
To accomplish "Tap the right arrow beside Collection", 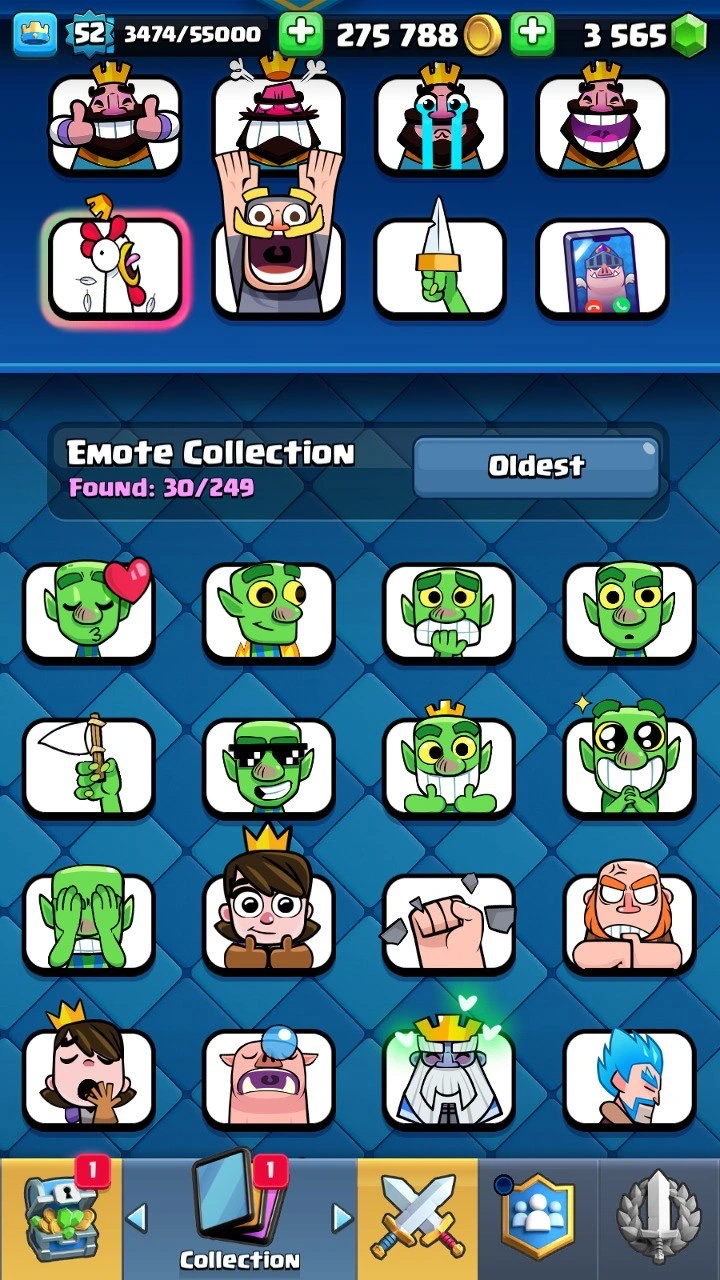I will pos(342,1217).
